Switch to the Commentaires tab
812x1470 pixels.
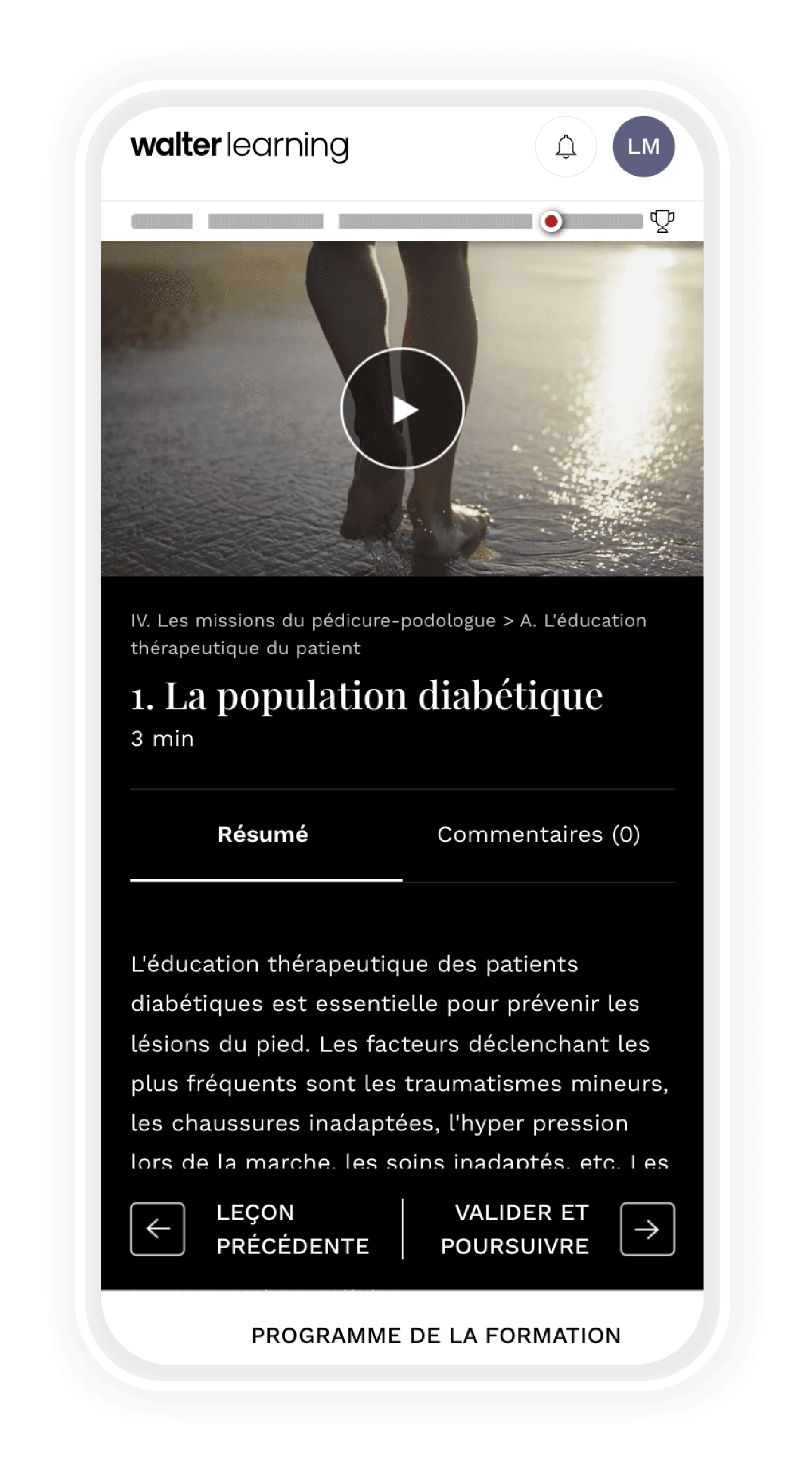click(538, 834)
